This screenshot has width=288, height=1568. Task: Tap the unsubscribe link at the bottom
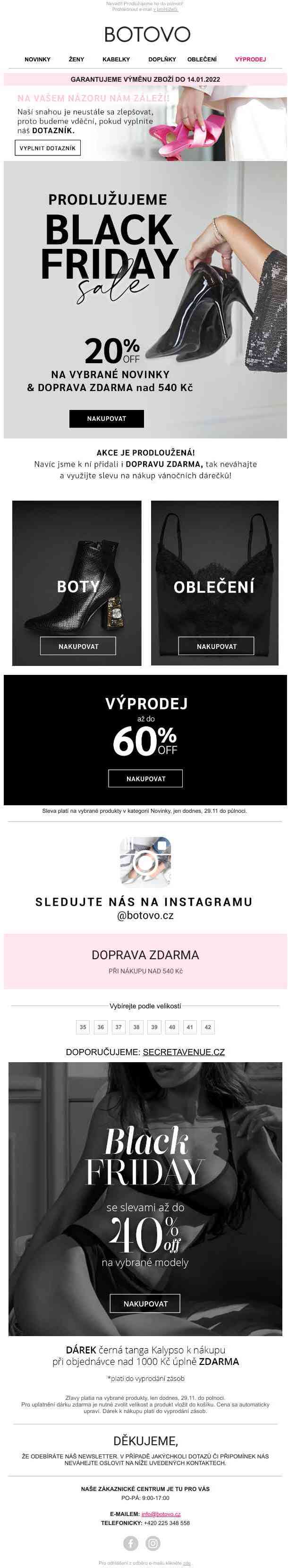click(x=187, y=1562)
